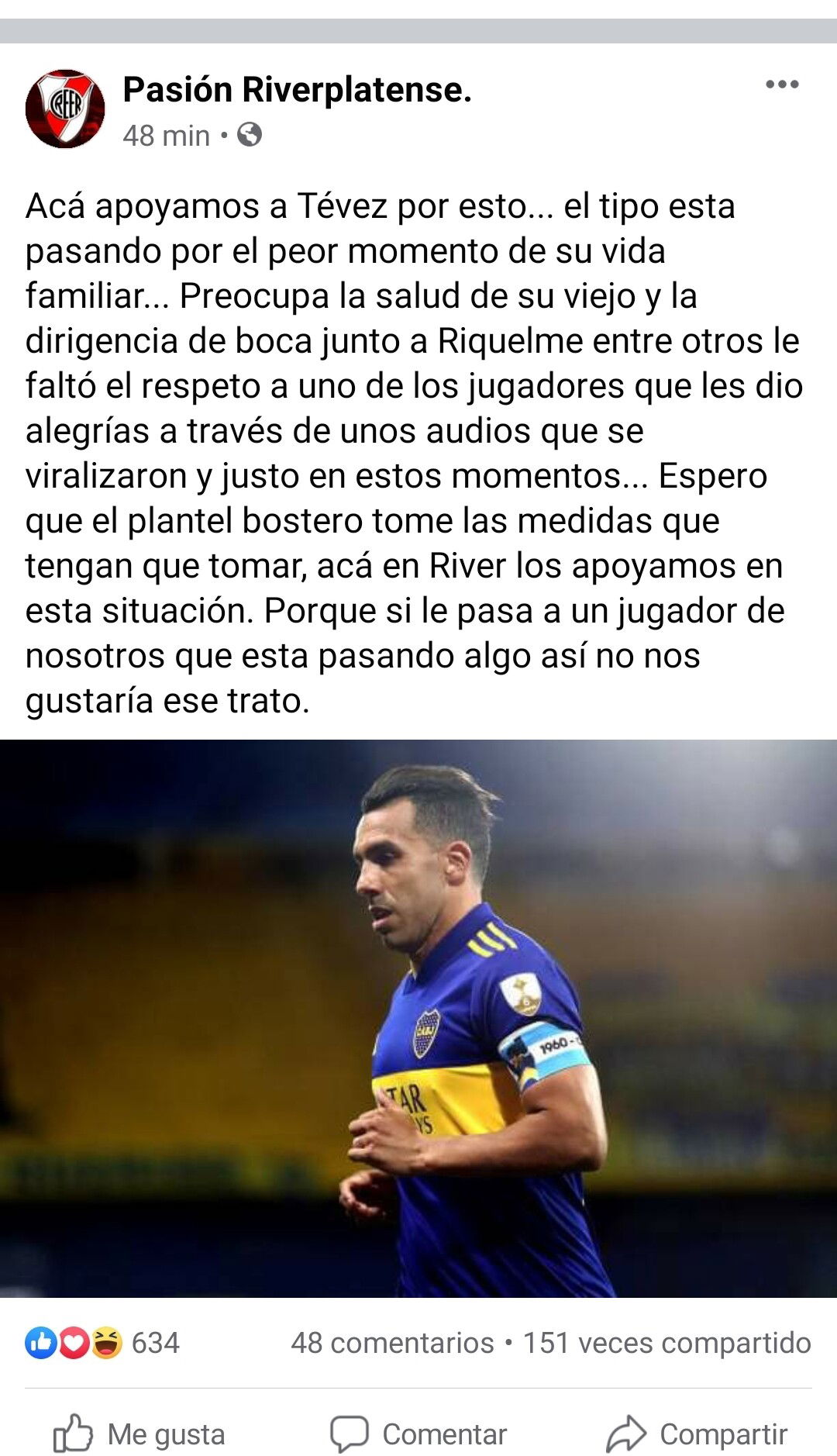Open the Boca player photo in the post
The height and width of the screenshot is (1456, 837).
(418, 1018)
